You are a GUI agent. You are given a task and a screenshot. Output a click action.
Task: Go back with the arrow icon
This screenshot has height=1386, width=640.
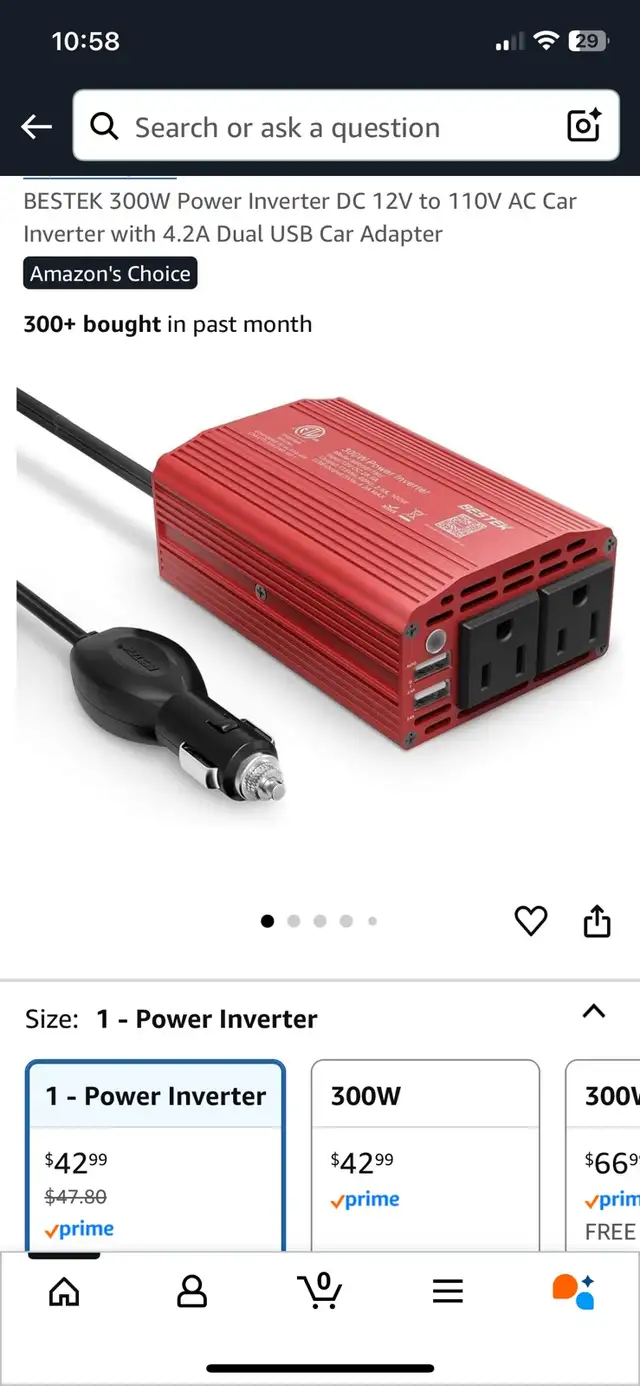pyautogui.click(x=37, y=127)
